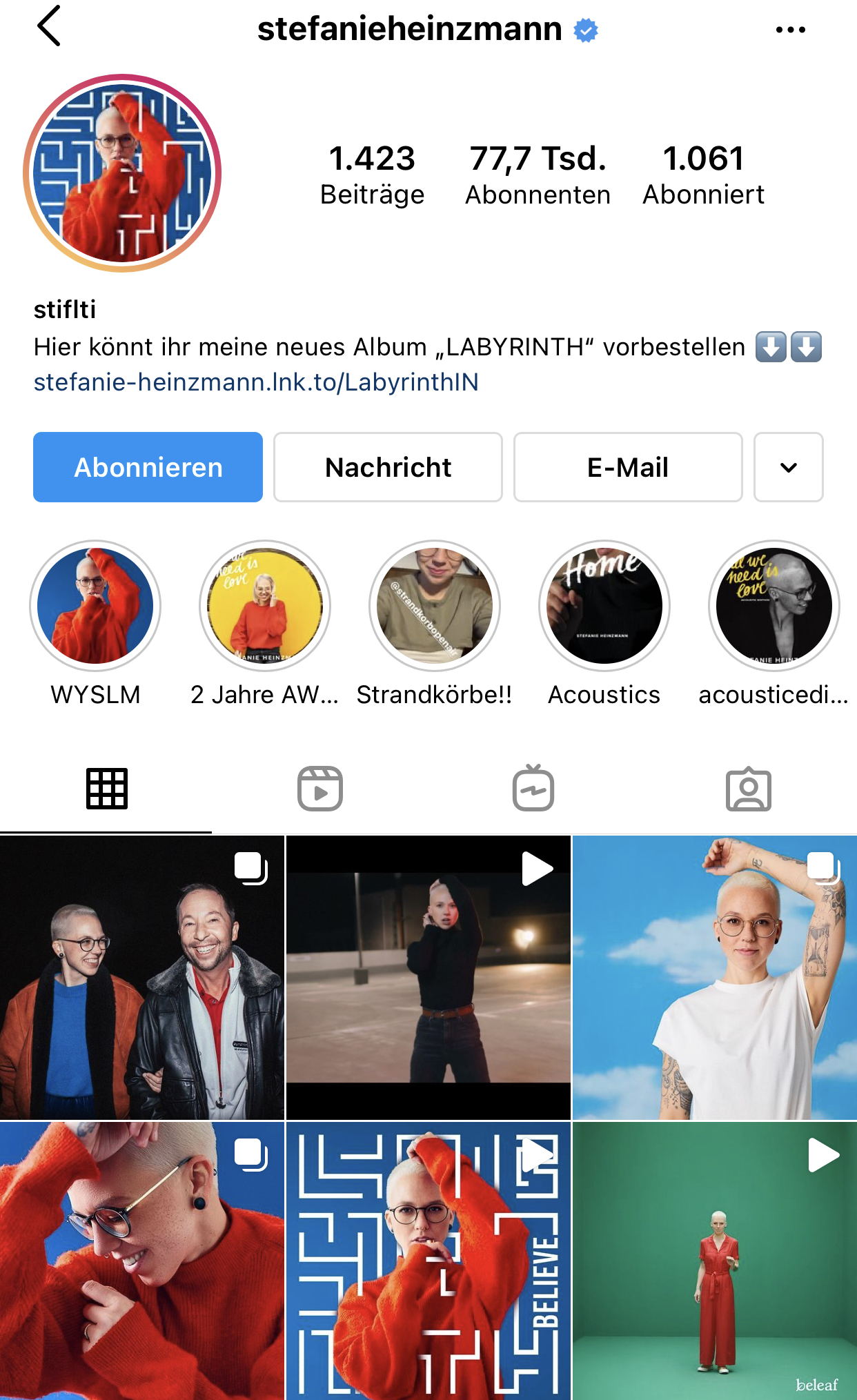Switch to the IGTV tab
This screenshot has height=1400, width=857.
click(533, 789)
